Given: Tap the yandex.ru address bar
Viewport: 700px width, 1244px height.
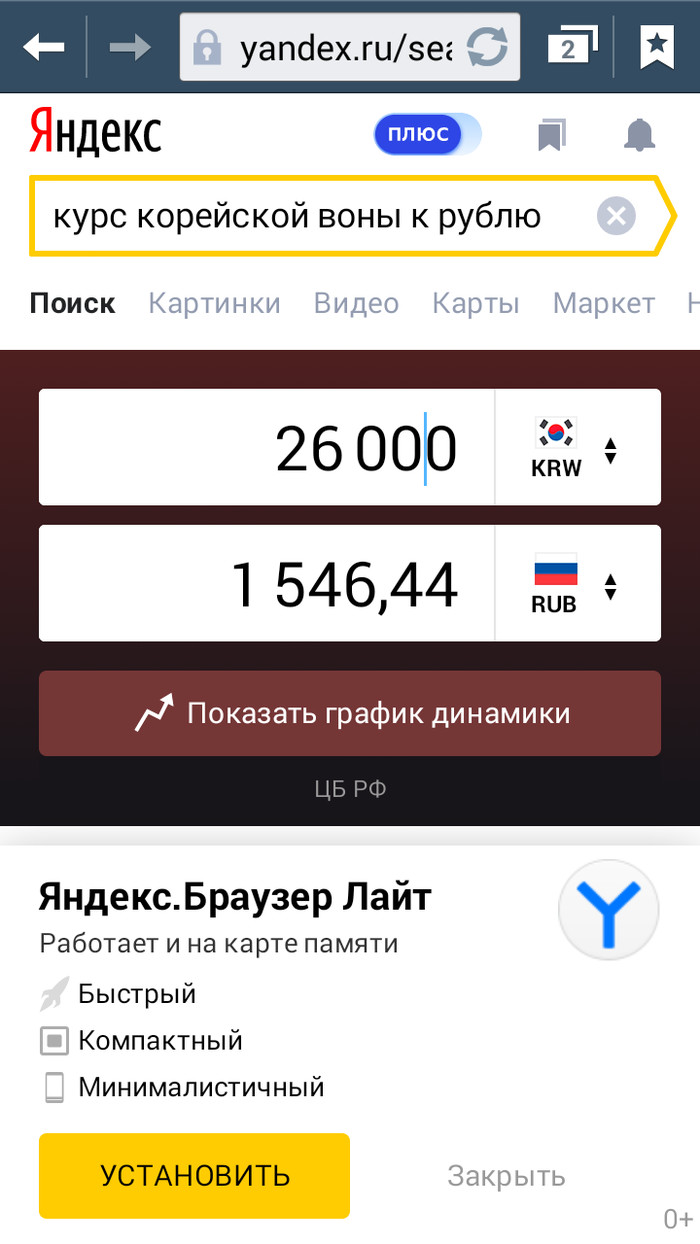Looking at the screenshot, I should point(330,47).
